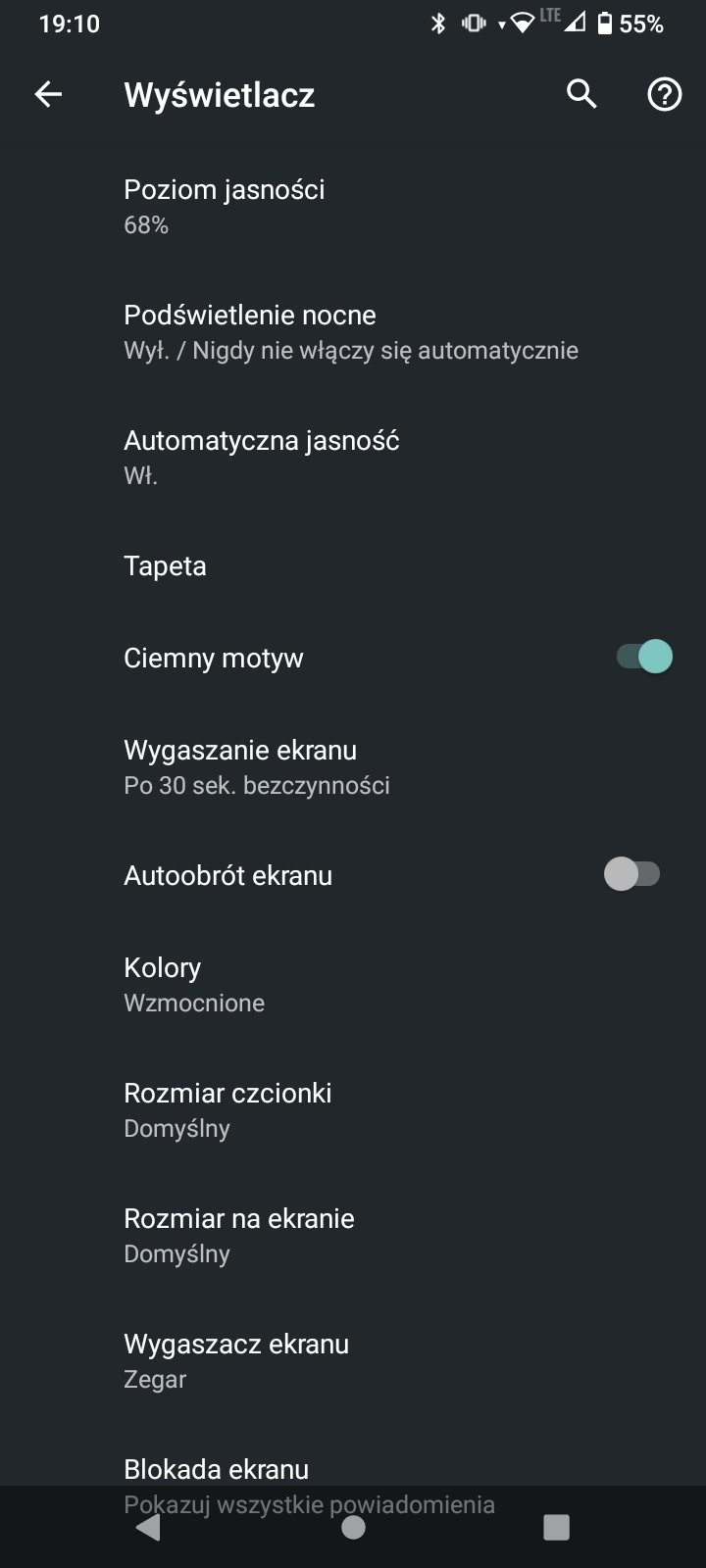Image resolution: width=706 pixels, height=1568 pixels.
Task: Open search in display settings
Action: [581, 94]
